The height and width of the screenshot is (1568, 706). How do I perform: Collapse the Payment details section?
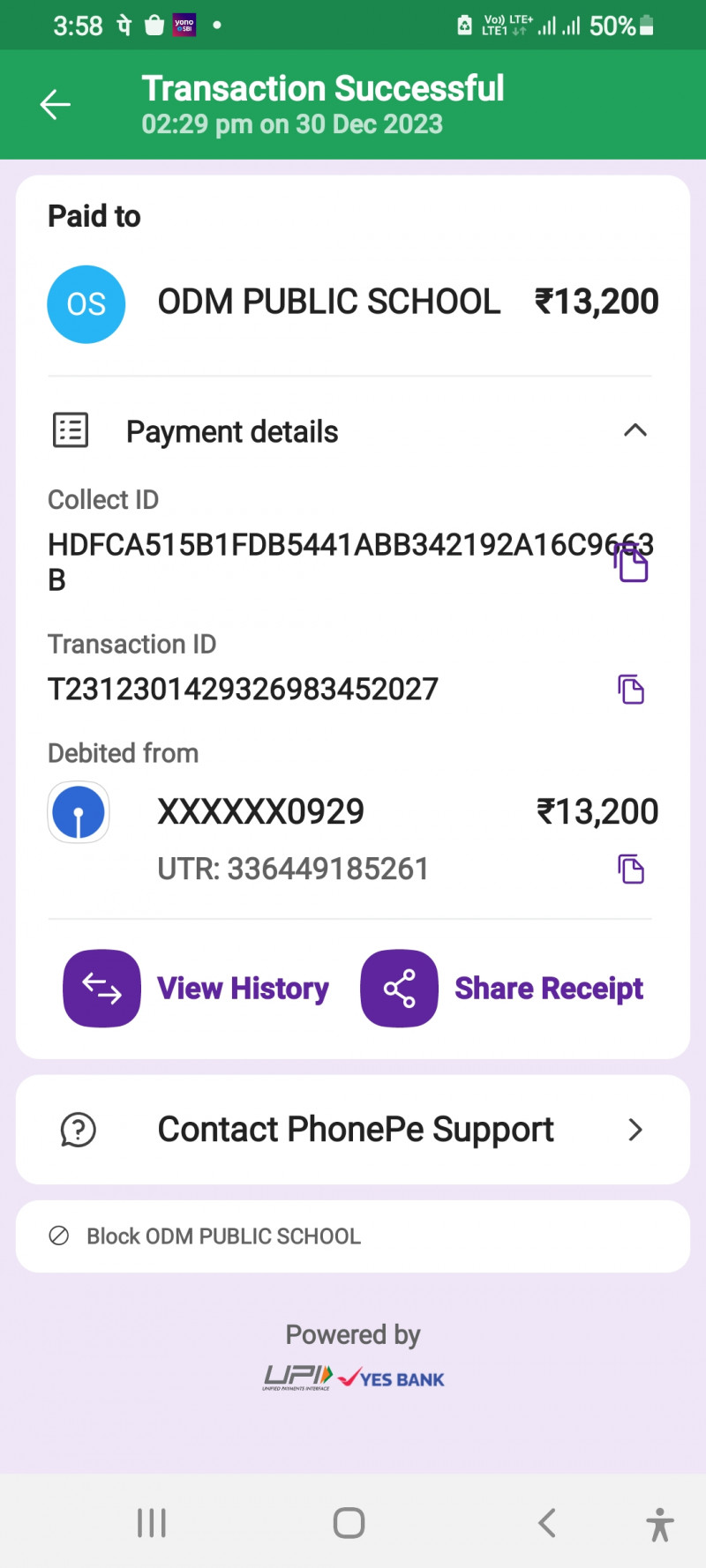(635, 430)
